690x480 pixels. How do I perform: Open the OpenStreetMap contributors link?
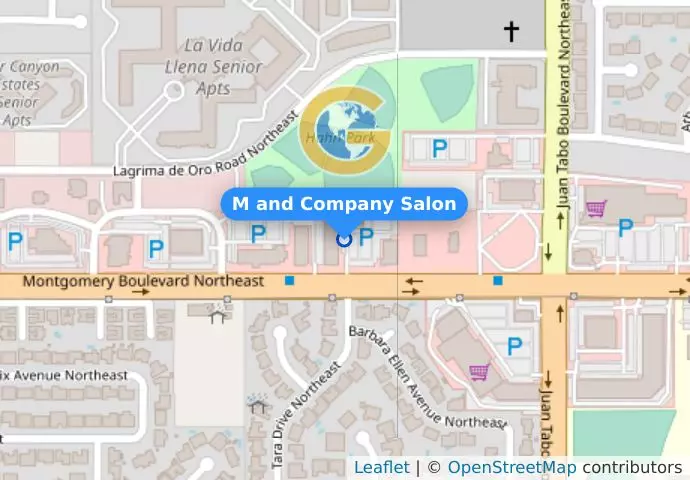tap(511, 467)
